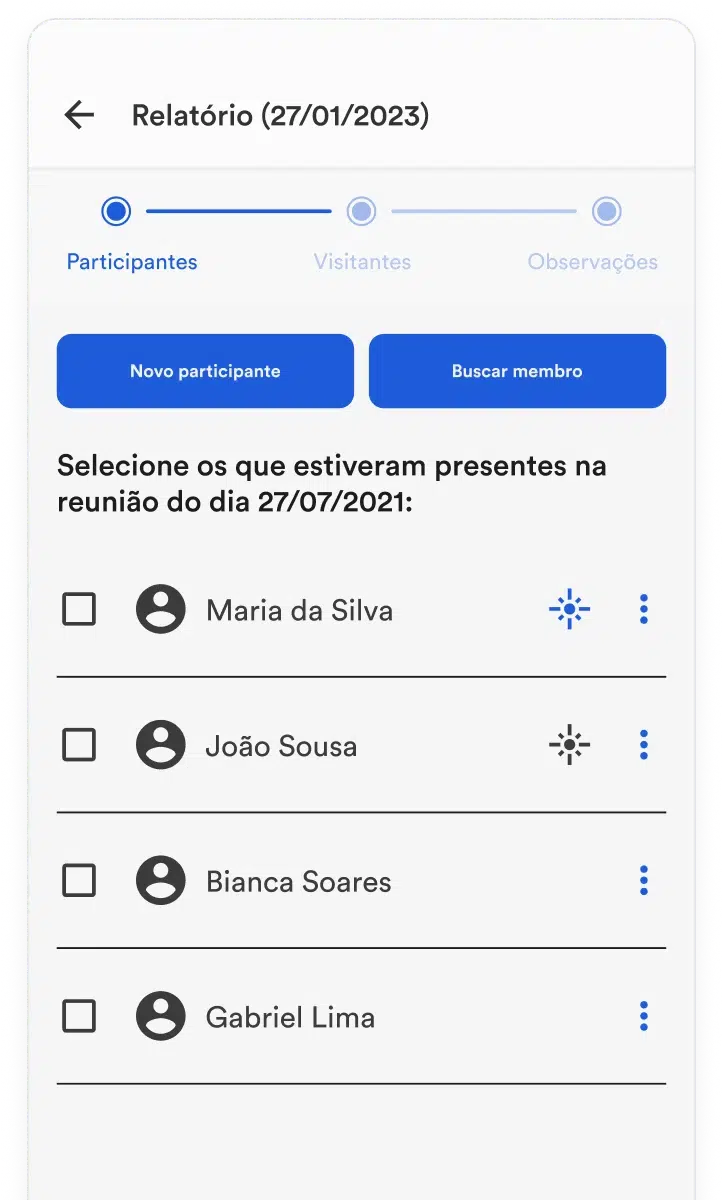
Task: Tap the Novo participante button
Action: pyautogui.click(x=205, y=371)
